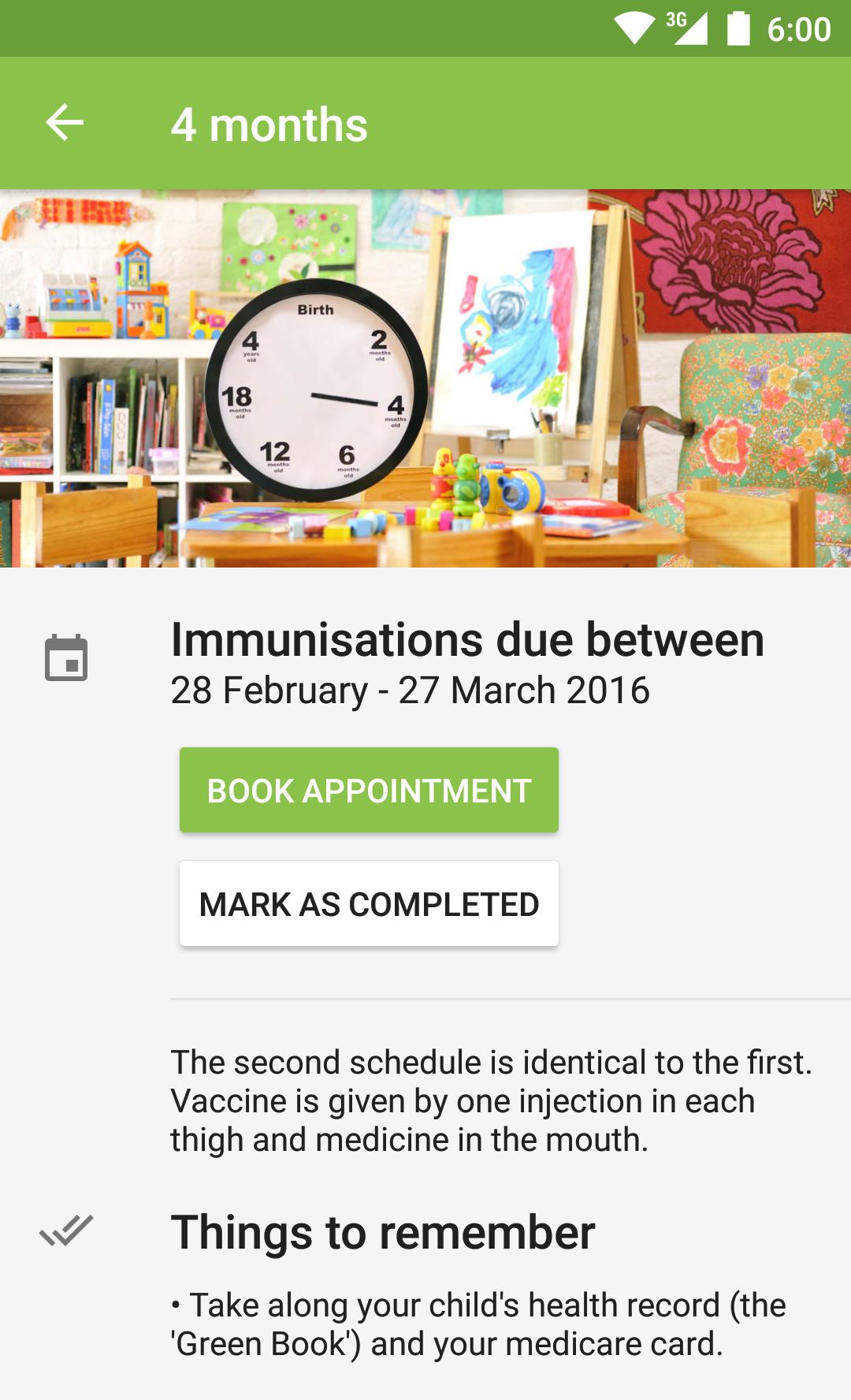
Task: Tap the Book Appointment button
Action: point(369,790)
